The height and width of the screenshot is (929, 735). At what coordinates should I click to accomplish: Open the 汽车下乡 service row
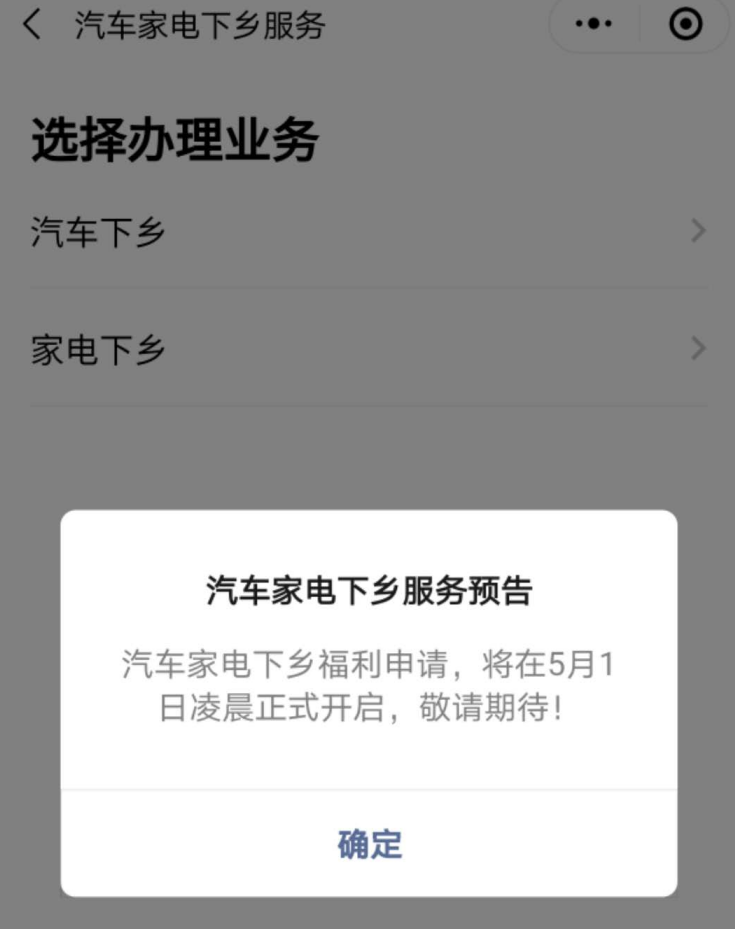coord(368,232)
